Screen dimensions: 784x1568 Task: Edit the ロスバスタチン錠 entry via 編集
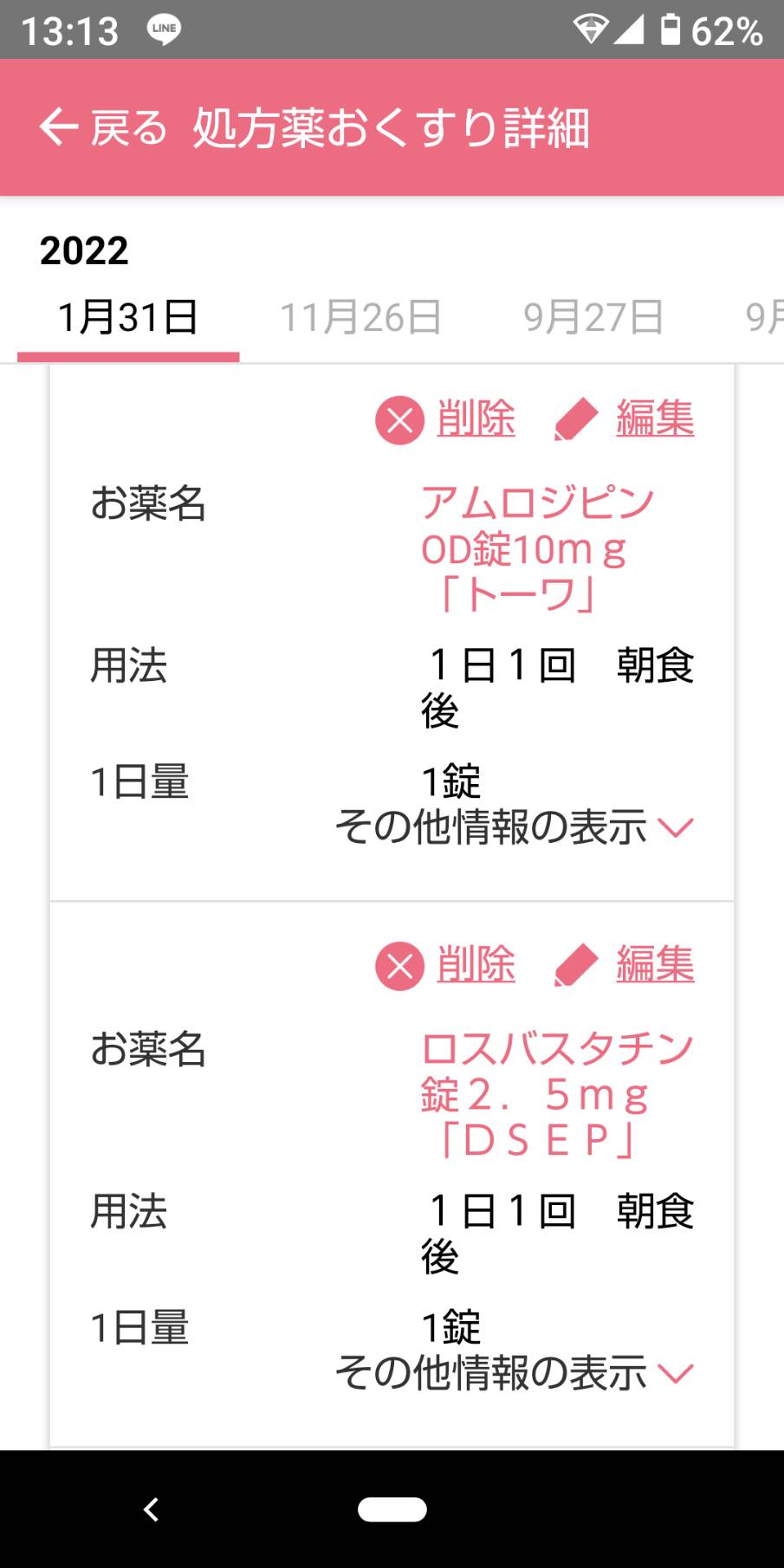click(625, 965)
